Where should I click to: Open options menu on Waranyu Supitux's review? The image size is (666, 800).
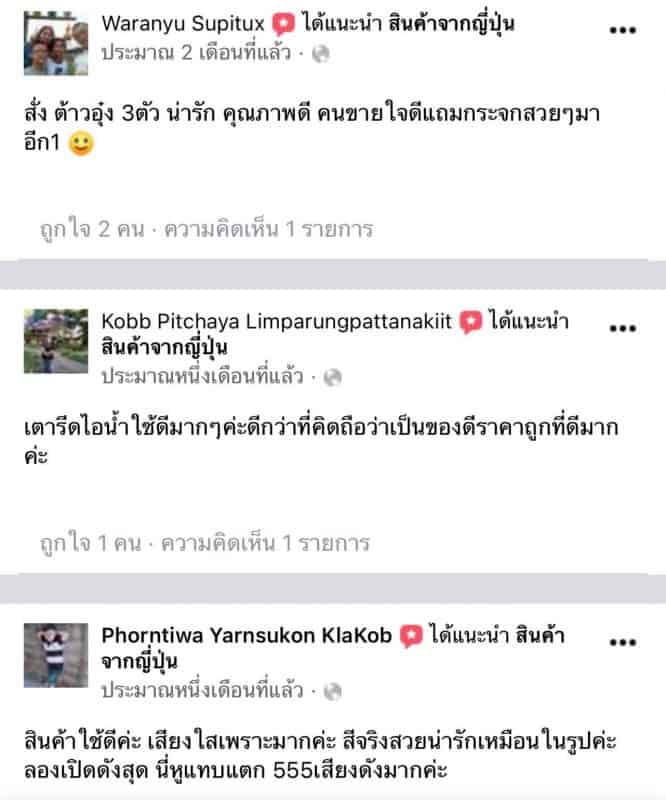[x=623, y=30]
